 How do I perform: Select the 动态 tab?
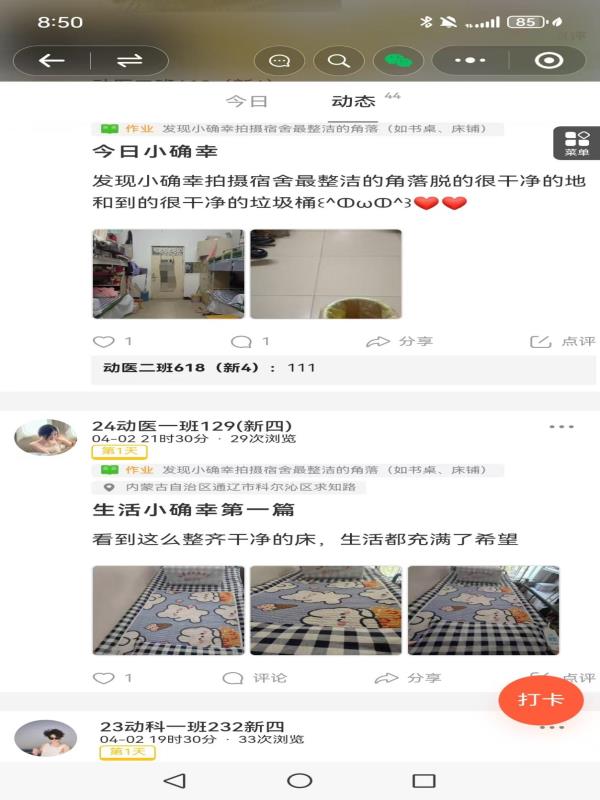click(x=353, y=101)
